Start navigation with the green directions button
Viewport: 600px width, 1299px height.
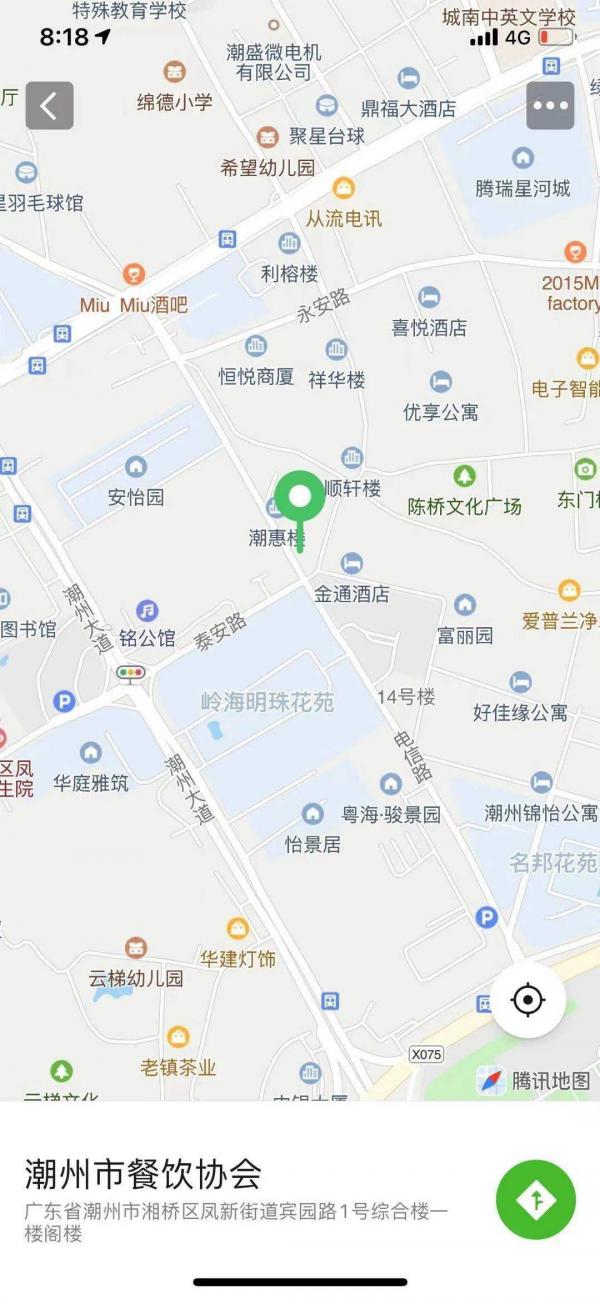click(536, 1200)
